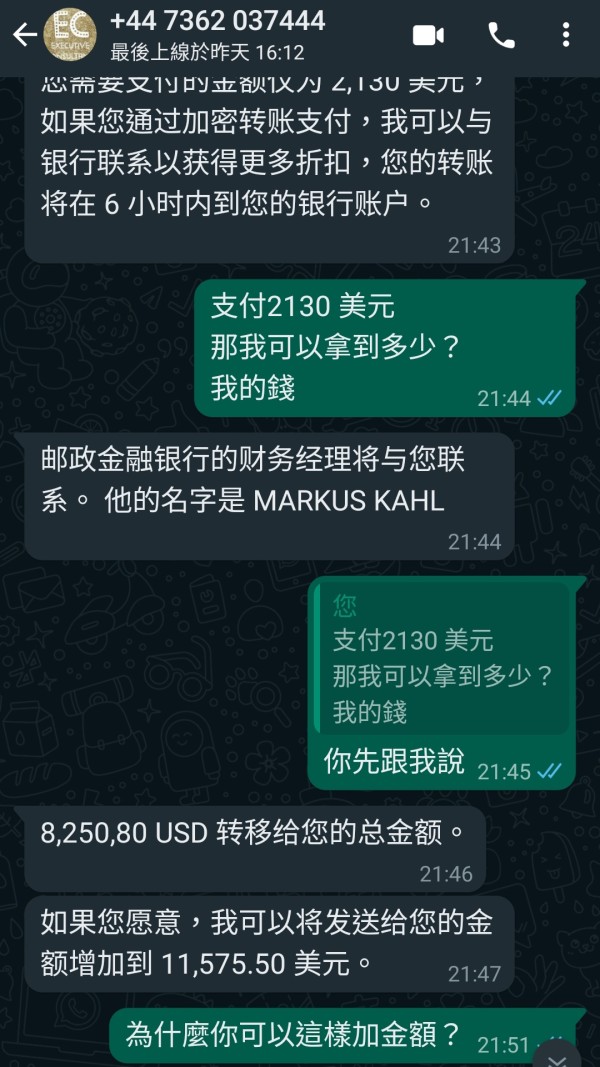The height and width of the screenshot is (1067, 600).
Task: Start a video call
Action: [429, 35]
